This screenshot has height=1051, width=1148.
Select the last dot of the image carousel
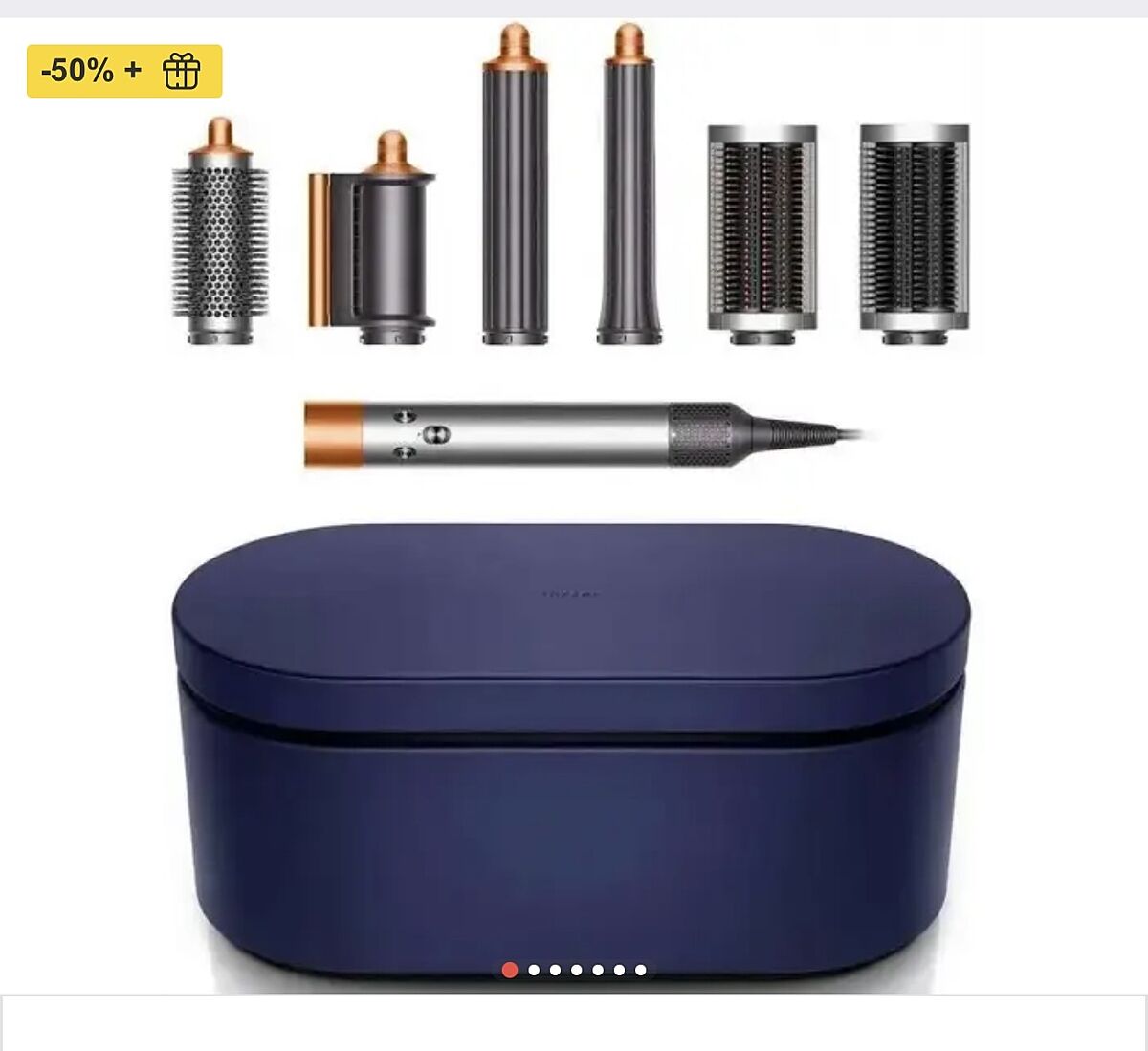641,970
